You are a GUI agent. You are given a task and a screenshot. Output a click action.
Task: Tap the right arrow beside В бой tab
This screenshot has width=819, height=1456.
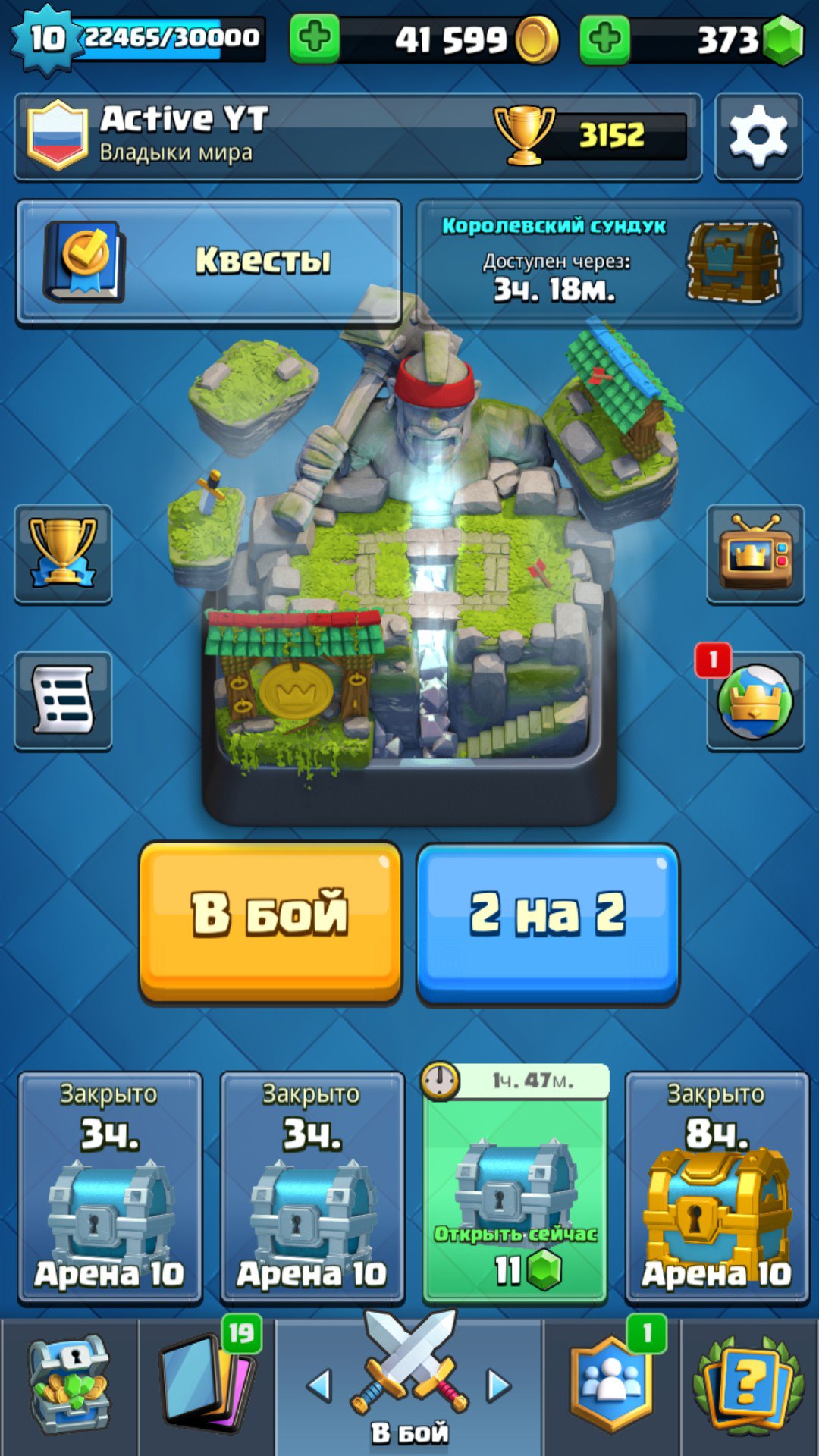tap(498, 1385)
